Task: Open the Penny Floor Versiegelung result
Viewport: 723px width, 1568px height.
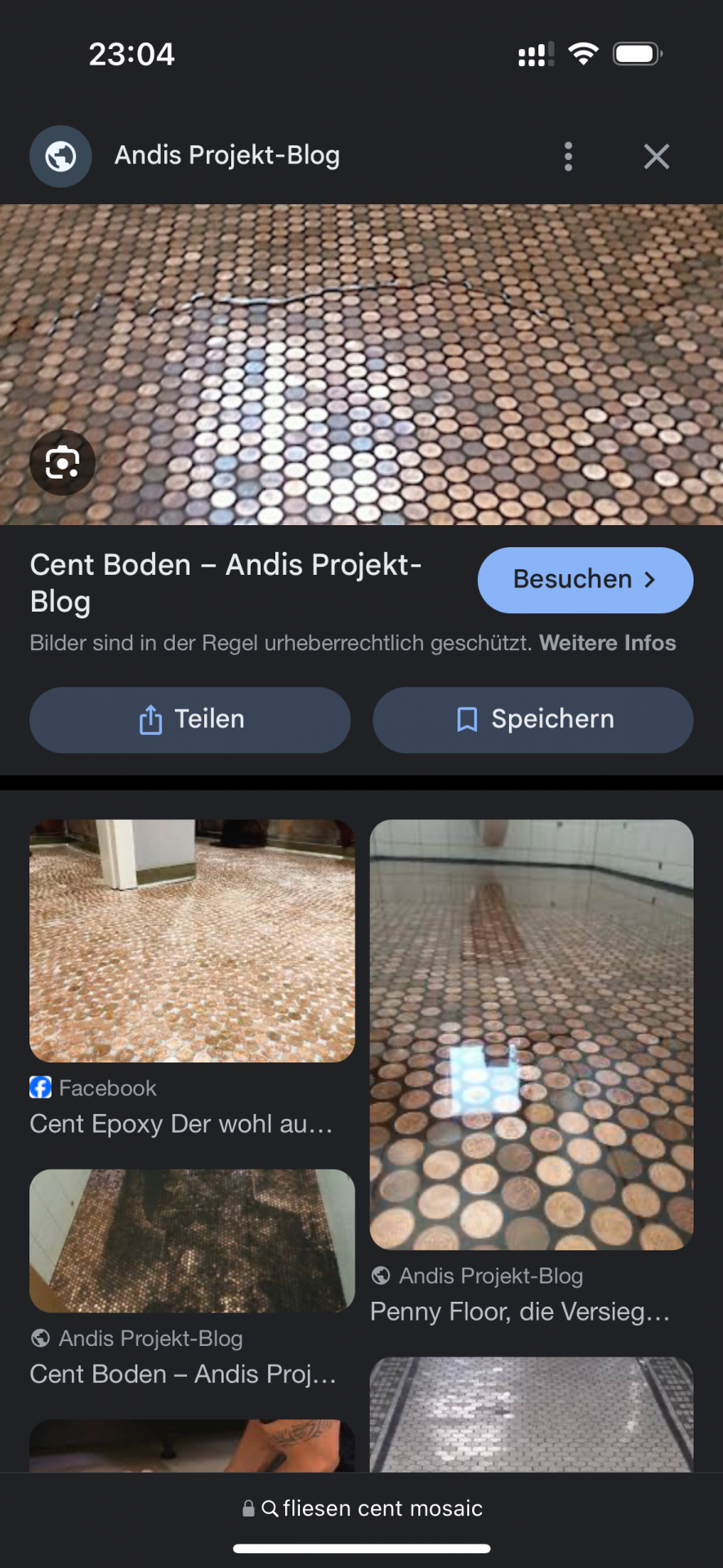Action: click(x=531, y=1034)
